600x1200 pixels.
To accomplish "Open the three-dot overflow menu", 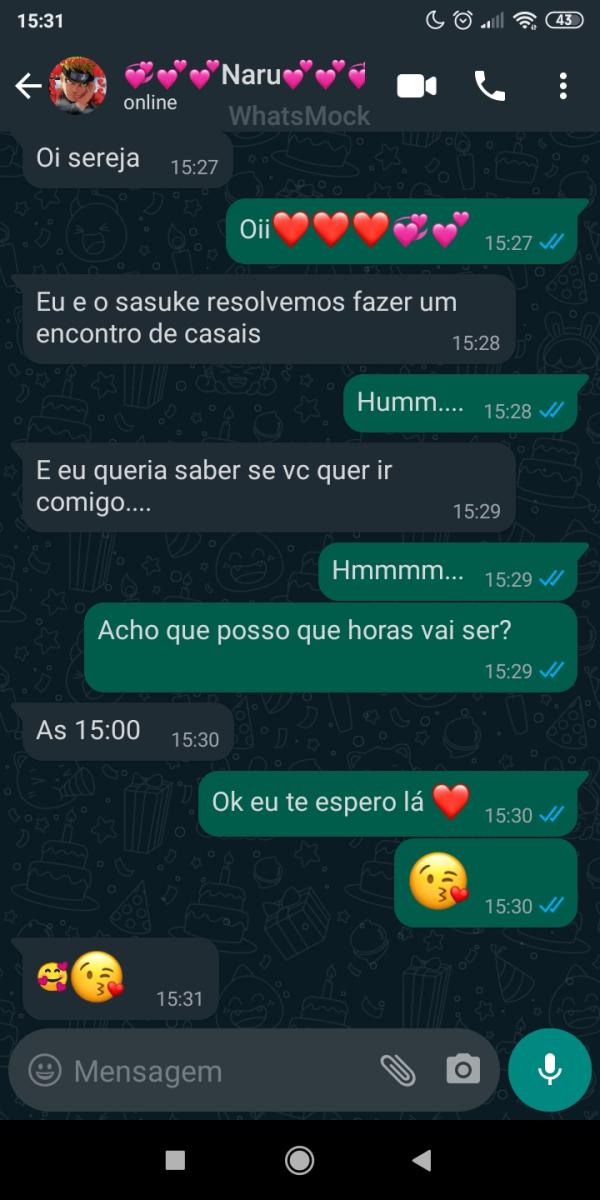I will [563, 86].
